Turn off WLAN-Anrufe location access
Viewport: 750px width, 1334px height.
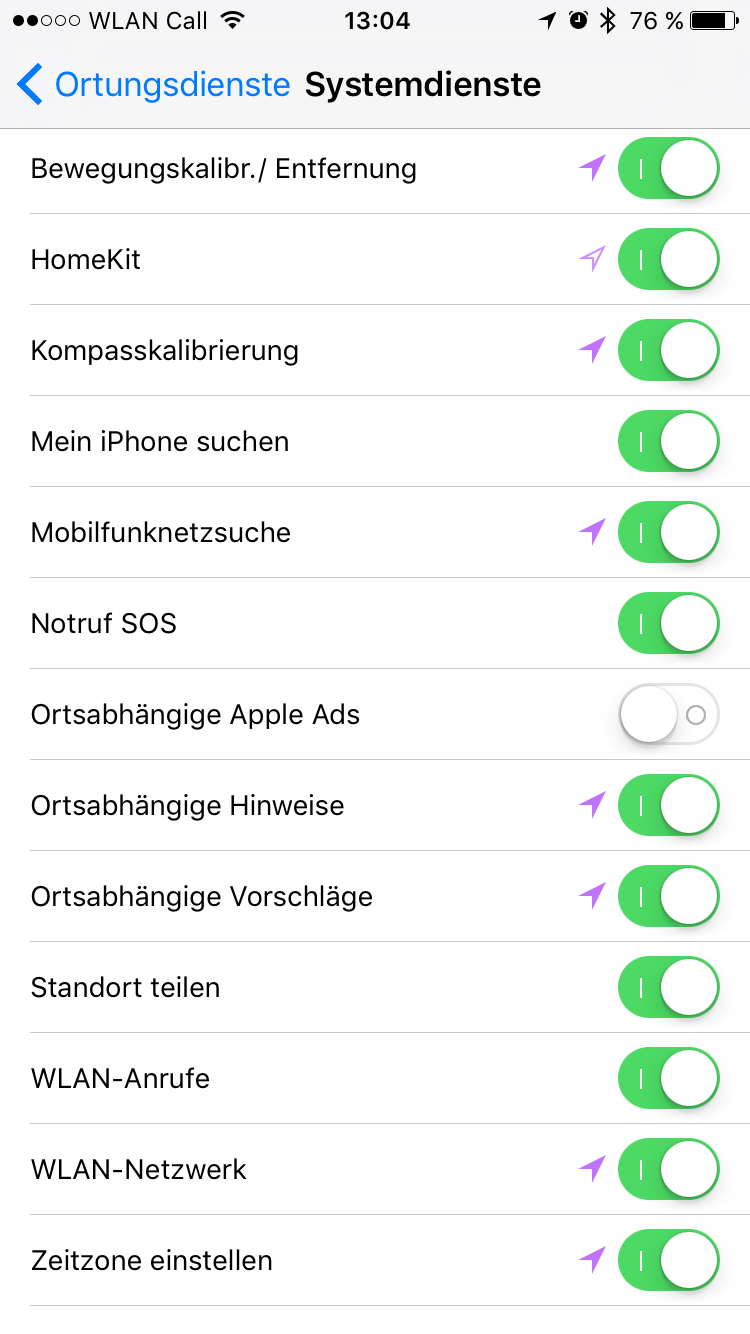[x=668, y=1079]
